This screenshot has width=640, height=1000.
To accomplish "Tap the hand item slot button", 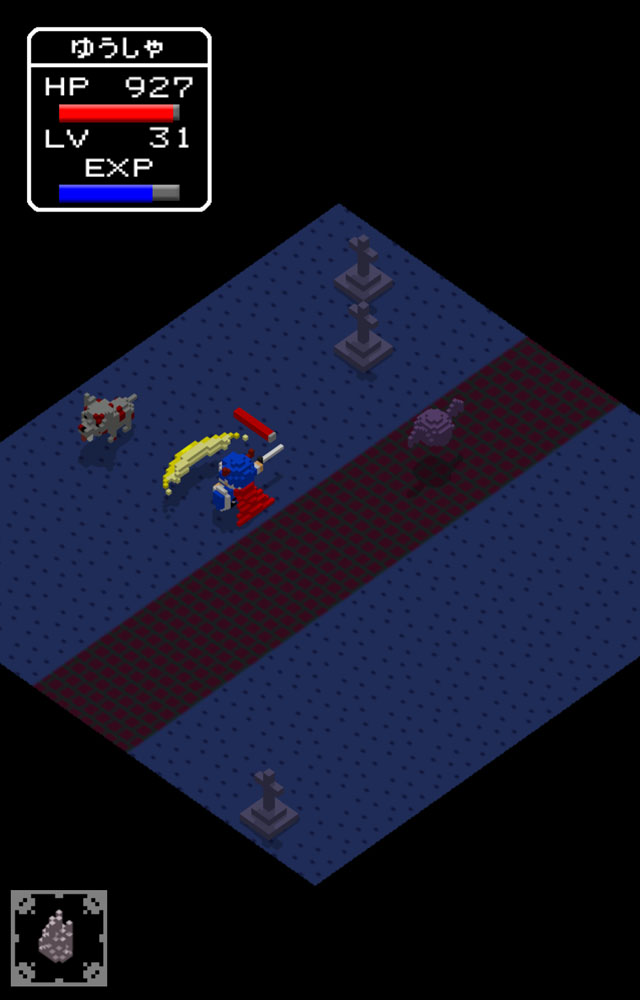I will coord(59,938).
